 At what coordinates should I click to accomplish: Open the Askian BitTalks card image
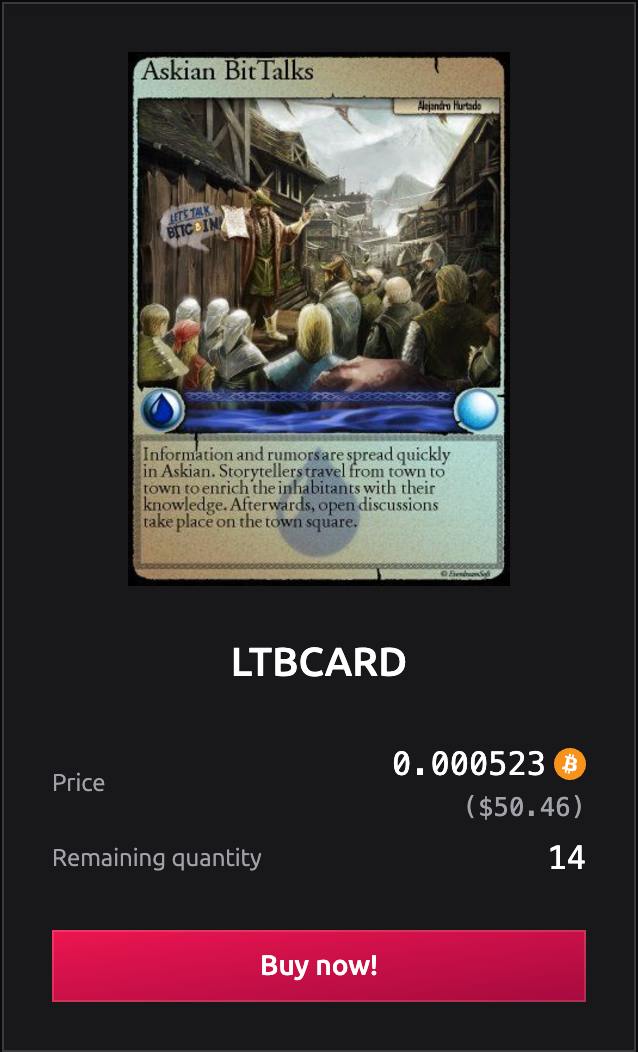[319, 319]
